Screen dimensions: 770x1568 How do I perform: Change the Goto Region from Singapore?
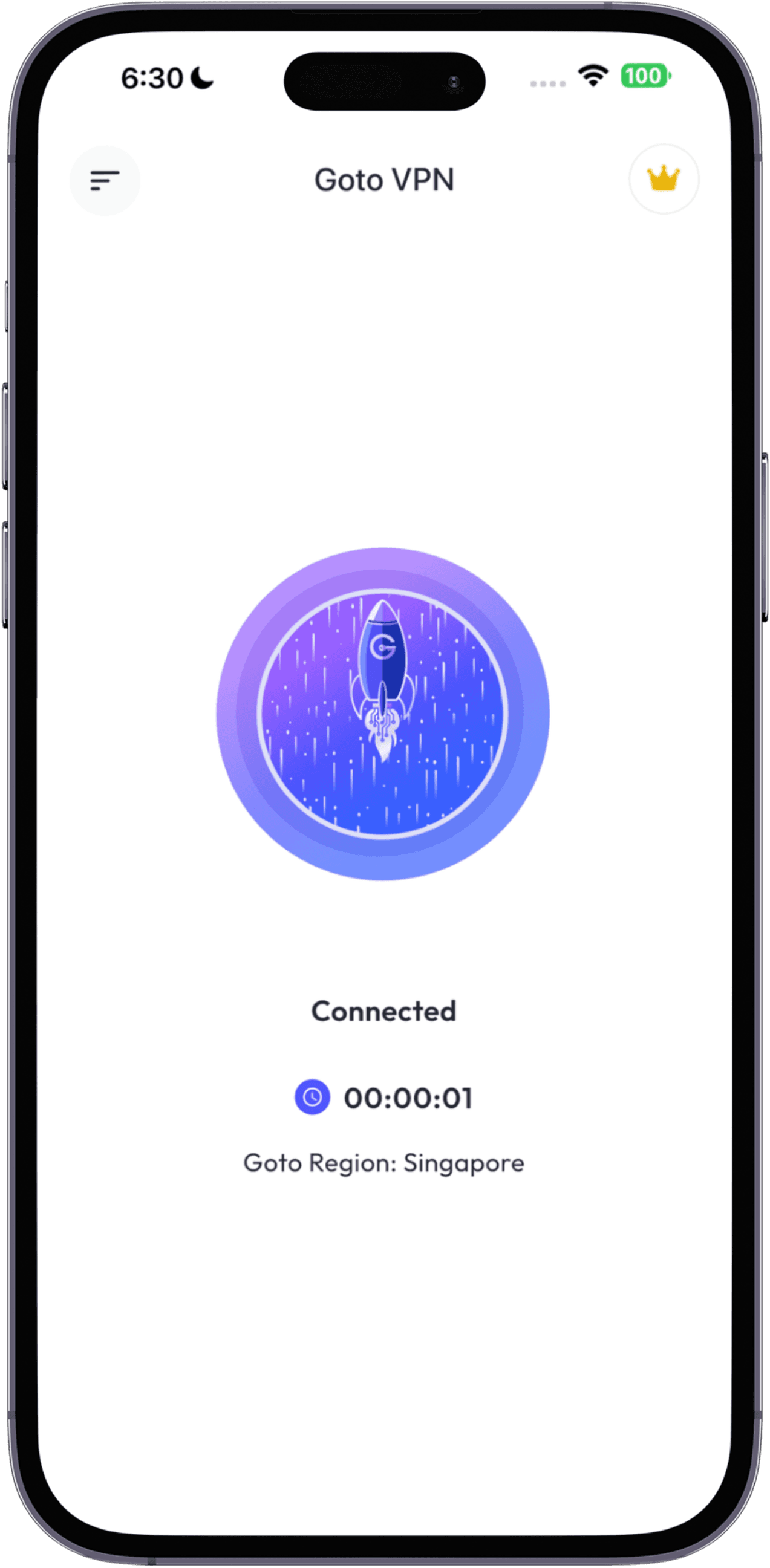[x=383, y=1163]
